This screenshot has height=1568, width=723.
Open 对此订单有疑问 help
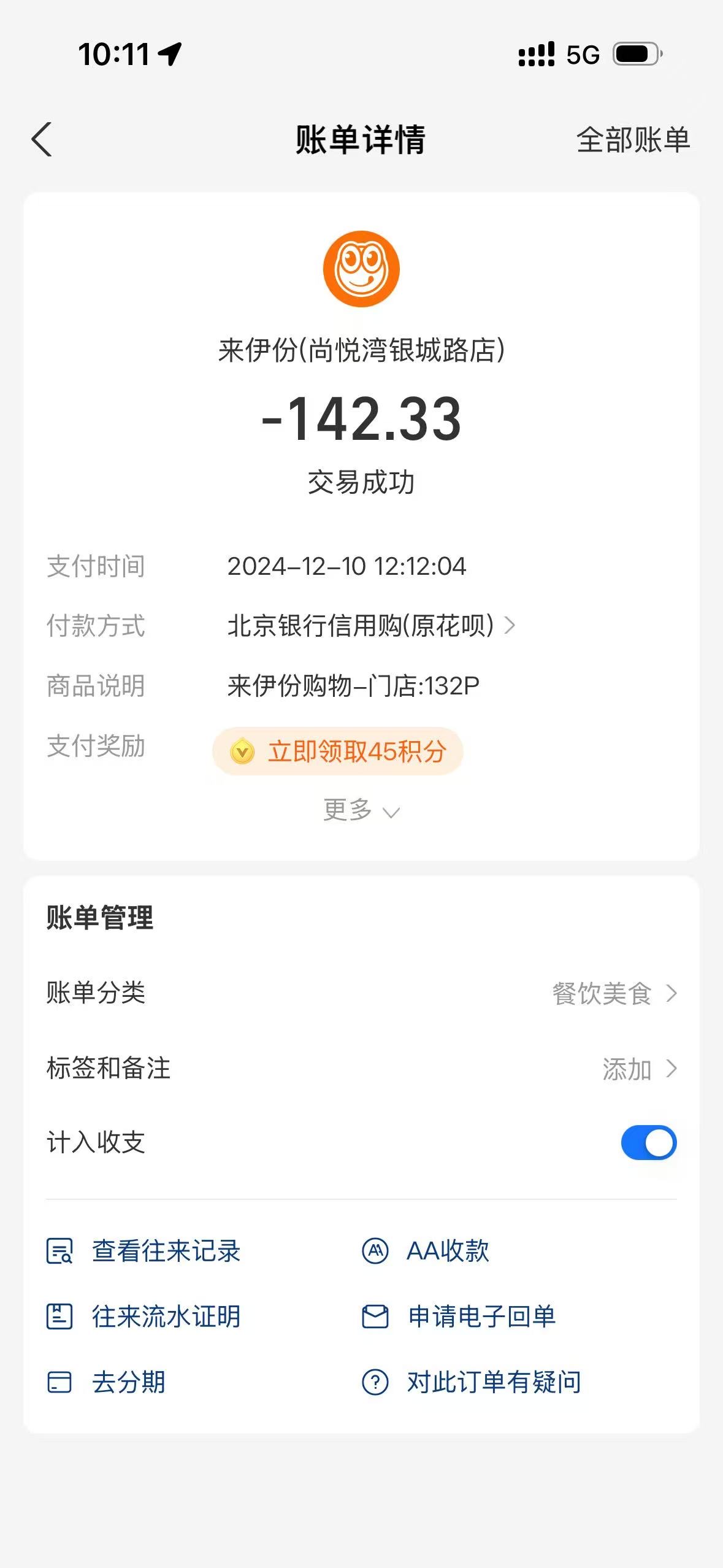click(x=472, y=1382)
